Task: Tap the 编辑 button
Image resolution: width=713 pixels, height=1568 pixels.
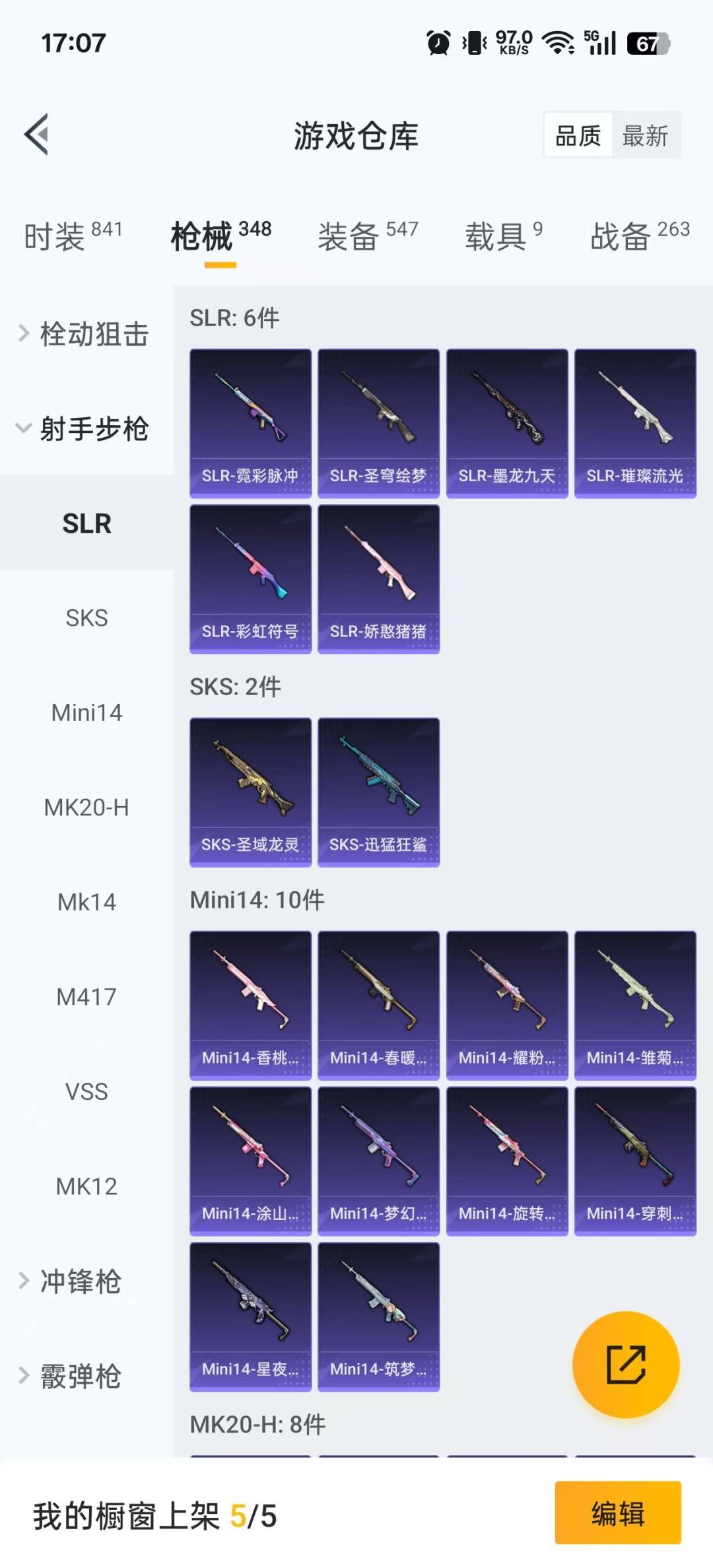Action: (x=617, y=1513)
